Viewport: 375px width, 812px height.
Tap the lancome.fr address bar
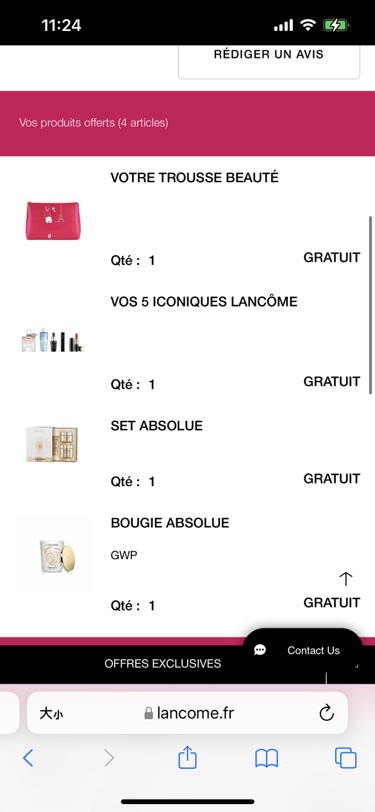(x=188, y=713)
